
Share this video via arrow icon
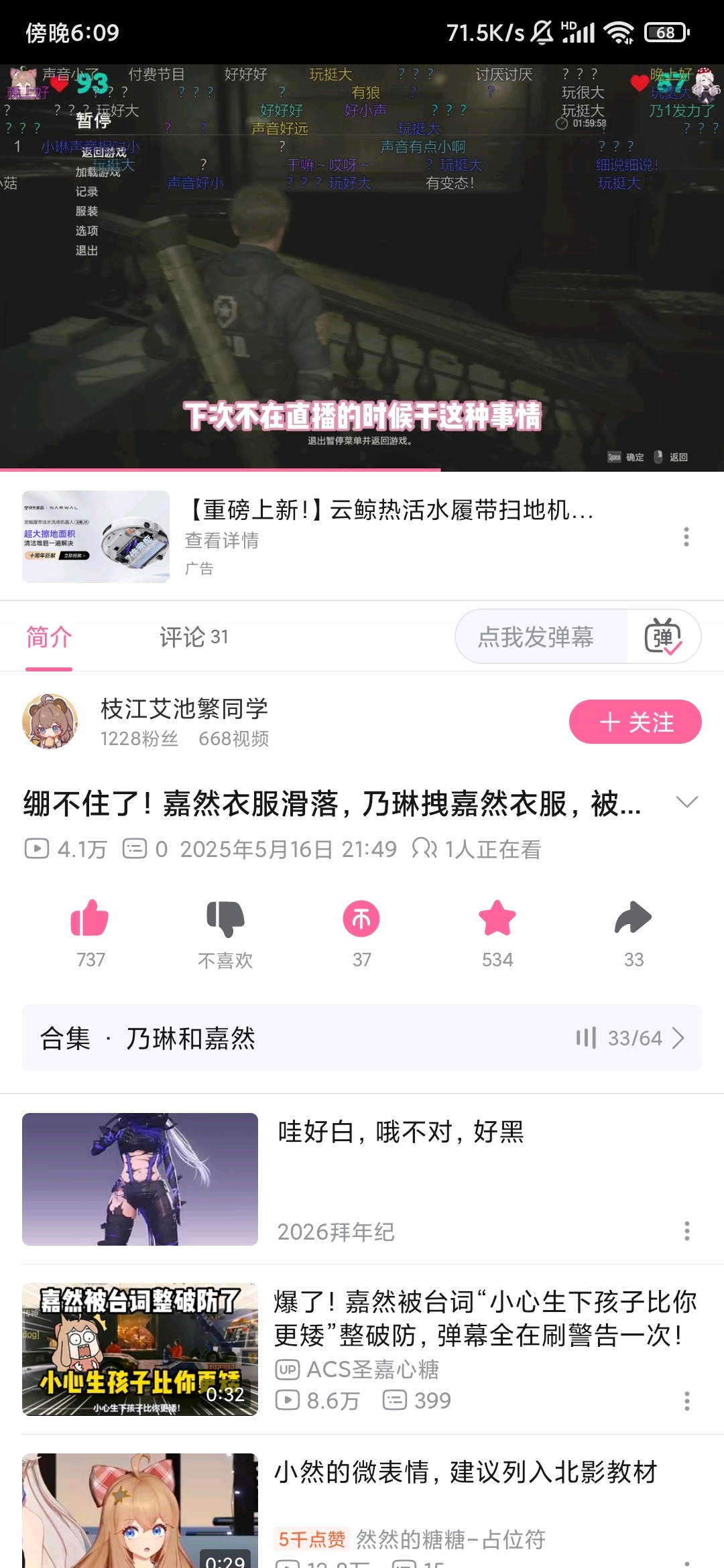[633, 919]
